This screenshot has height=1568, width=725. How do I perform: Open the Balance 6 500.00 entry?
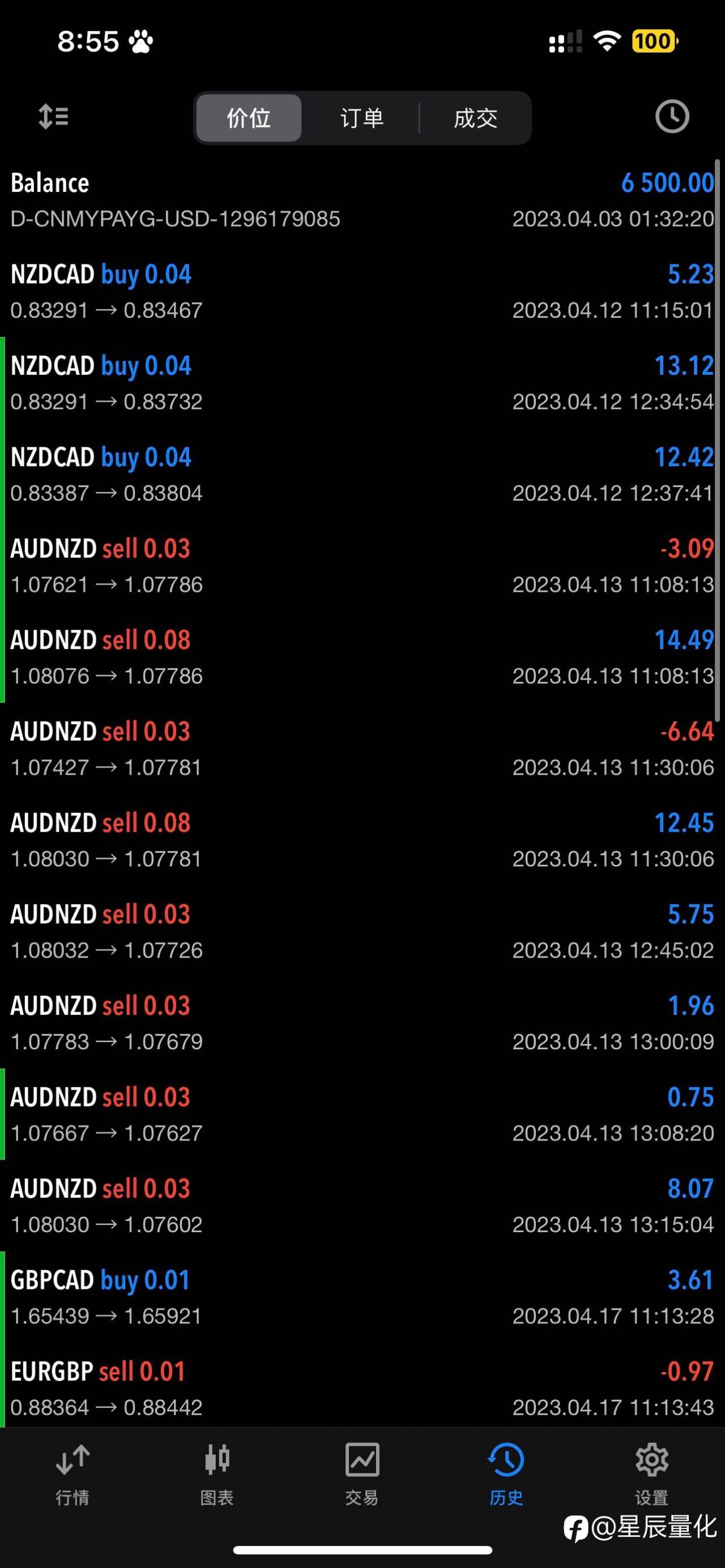pos(362,200)
